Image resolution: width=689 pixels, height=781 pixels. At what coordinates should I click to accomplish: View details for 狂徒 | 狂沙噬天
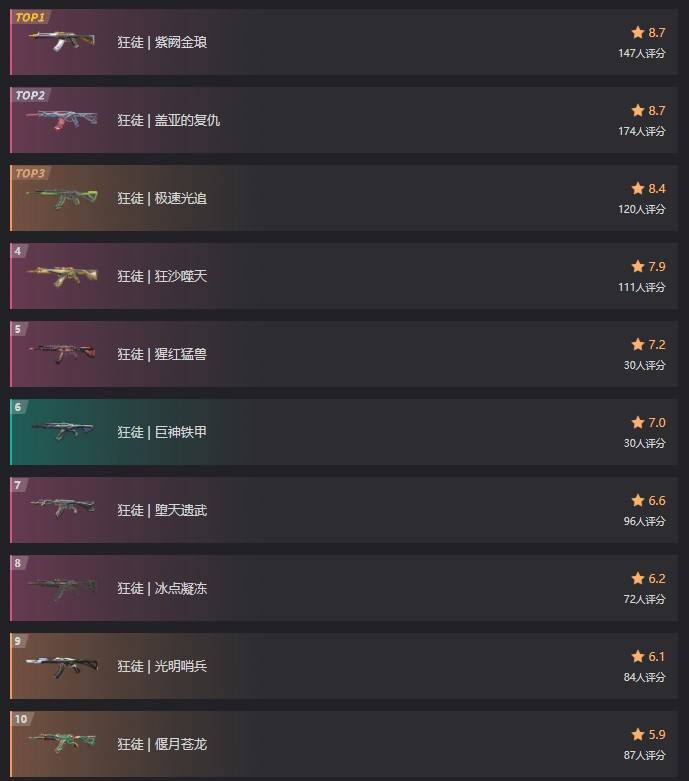[x=162, y=276]
